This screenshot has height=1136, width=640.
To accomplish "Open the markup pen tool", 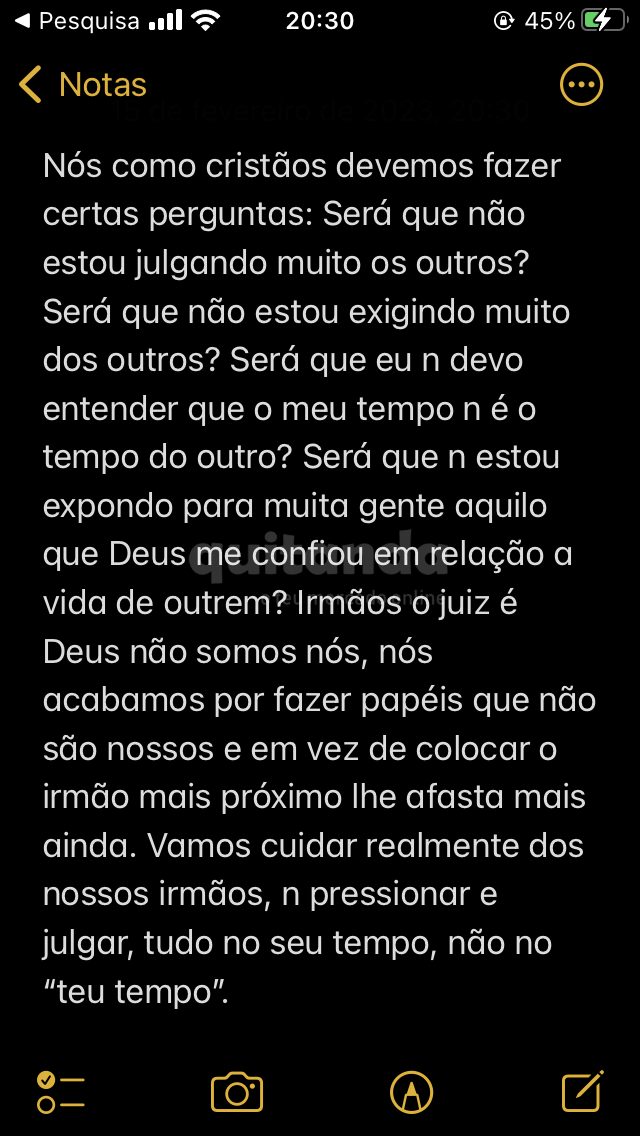I will 412,1092.
